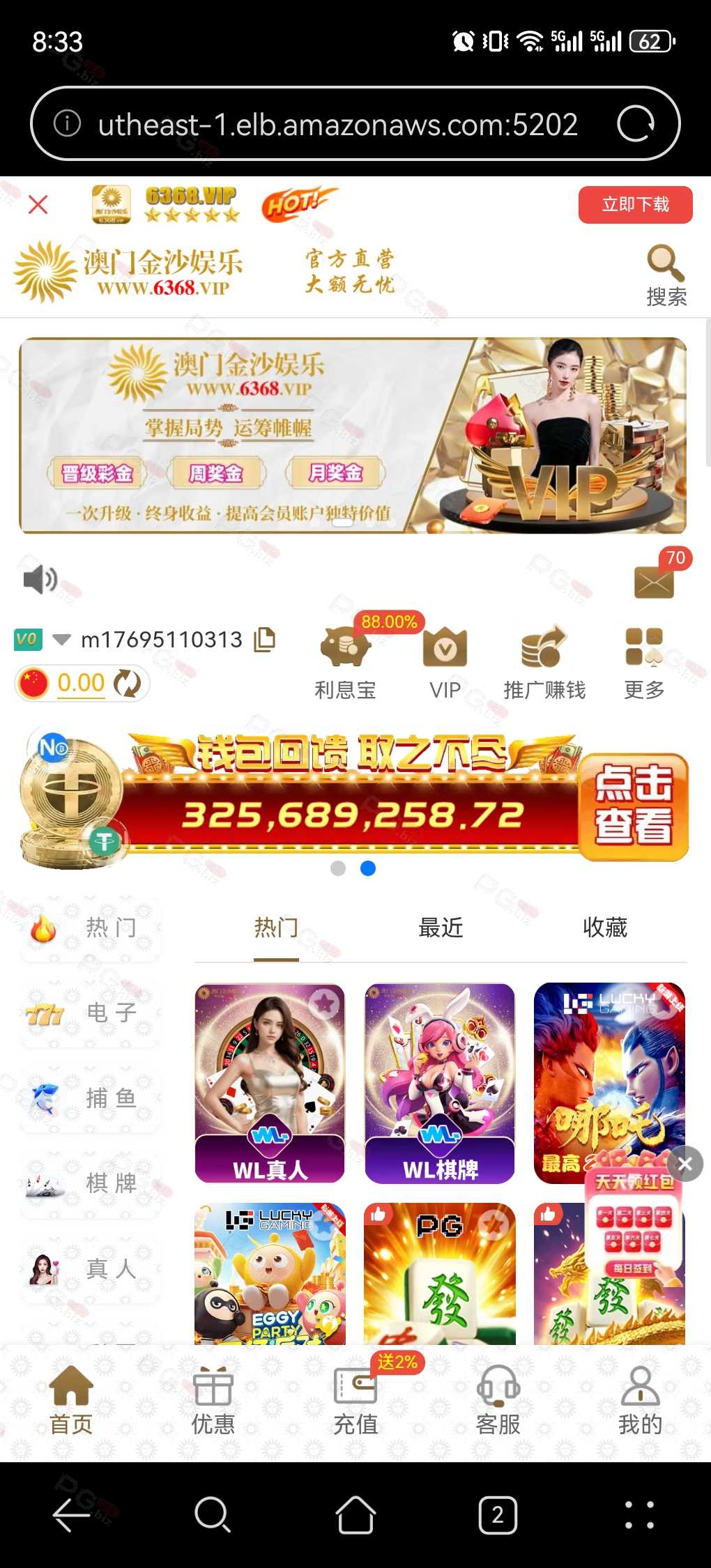Tap 点击查看 on the wallet banner
Viewport: 711px width, 1568px height.
(633, 806)
